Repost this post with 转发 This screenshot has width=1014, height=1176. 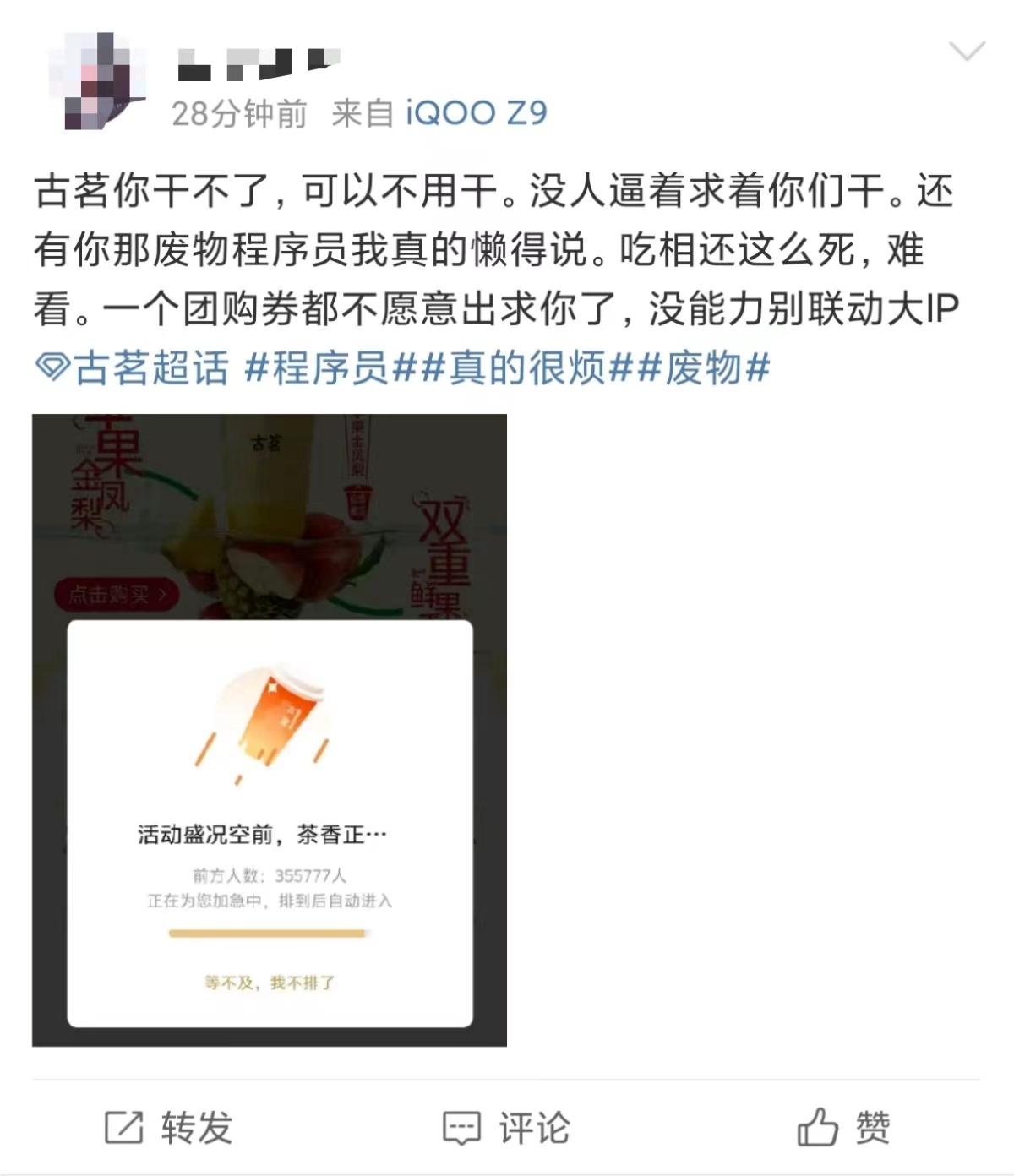(x=169, y=1128)
